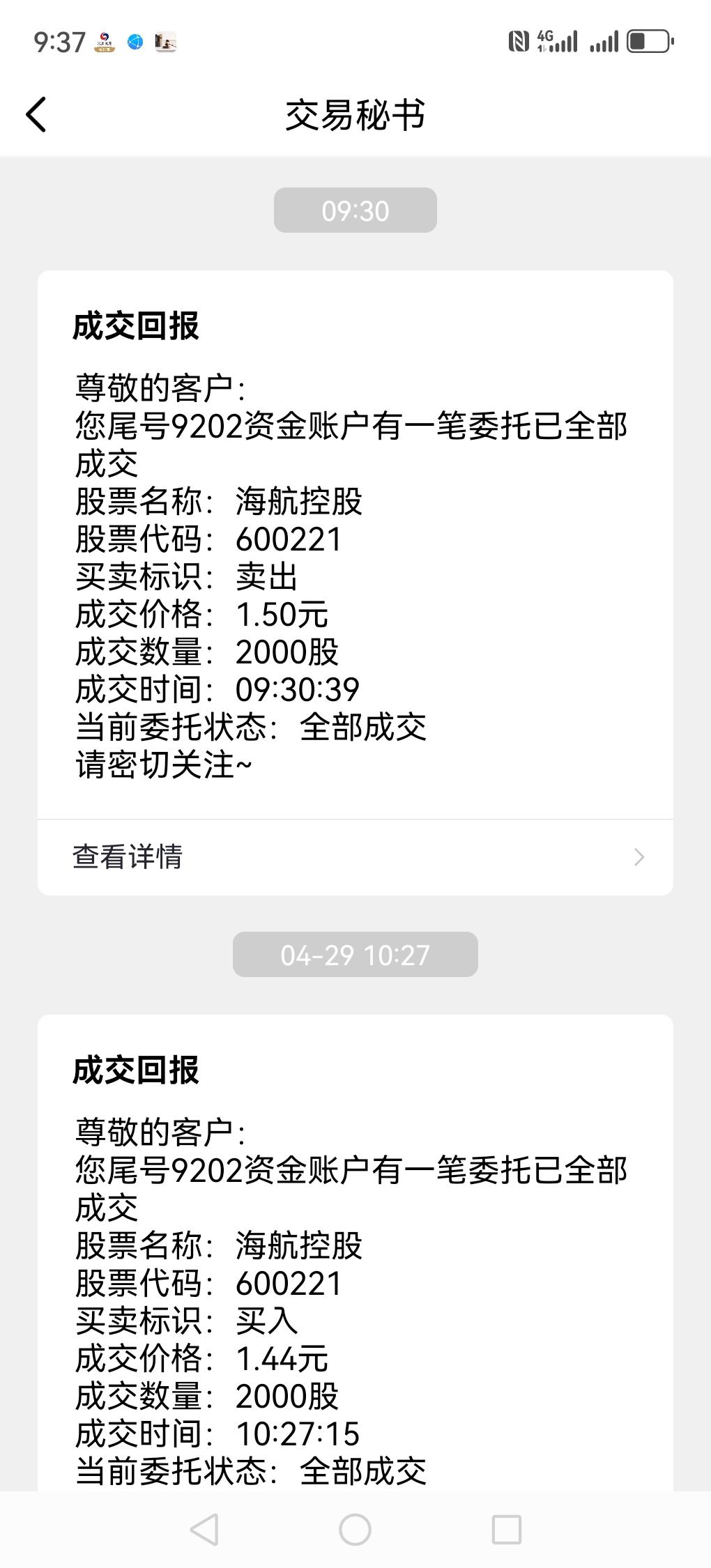Tap the Android home circle button
This screenshot has width=711, height=1568.
pyautogui.click(x=355, y=1530)
